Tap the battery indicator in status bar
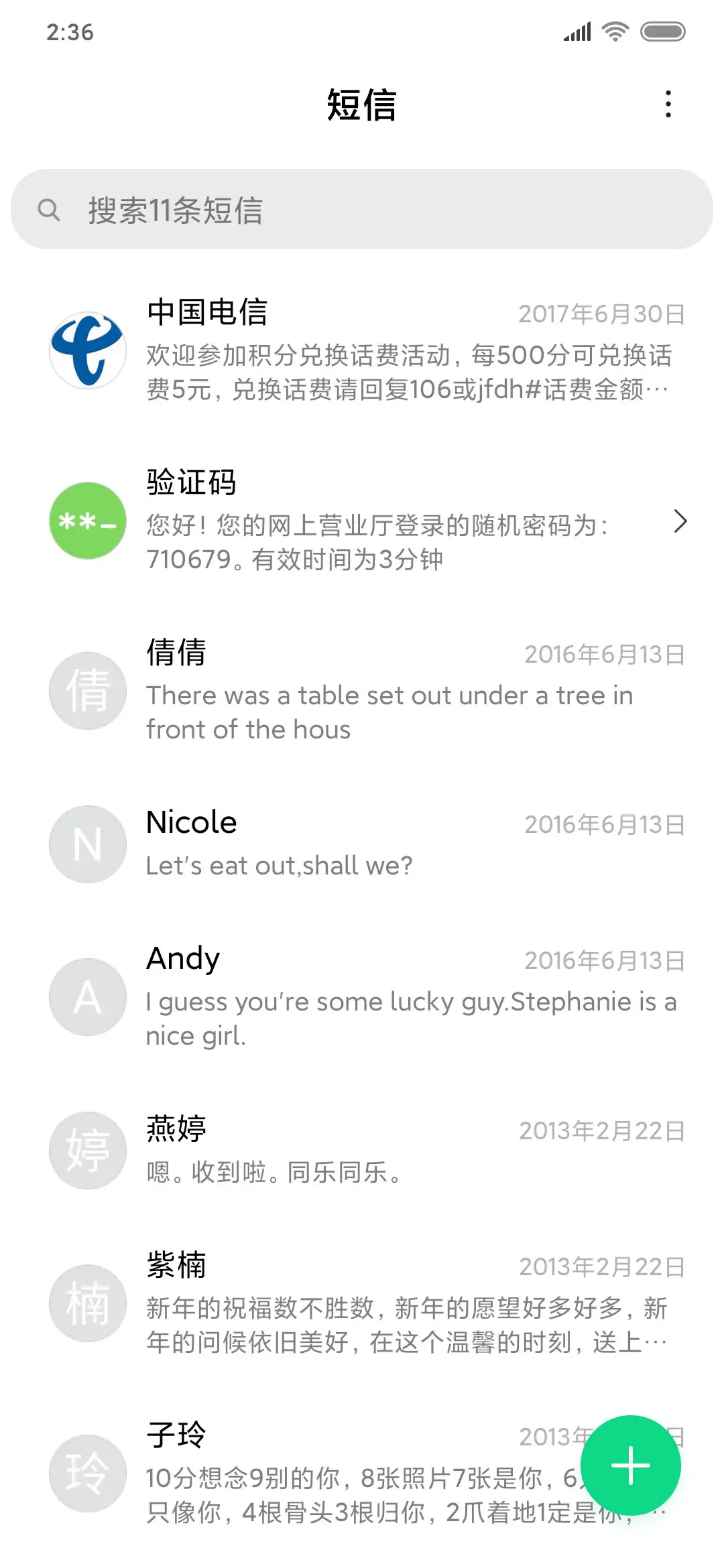 pos(664,30)
